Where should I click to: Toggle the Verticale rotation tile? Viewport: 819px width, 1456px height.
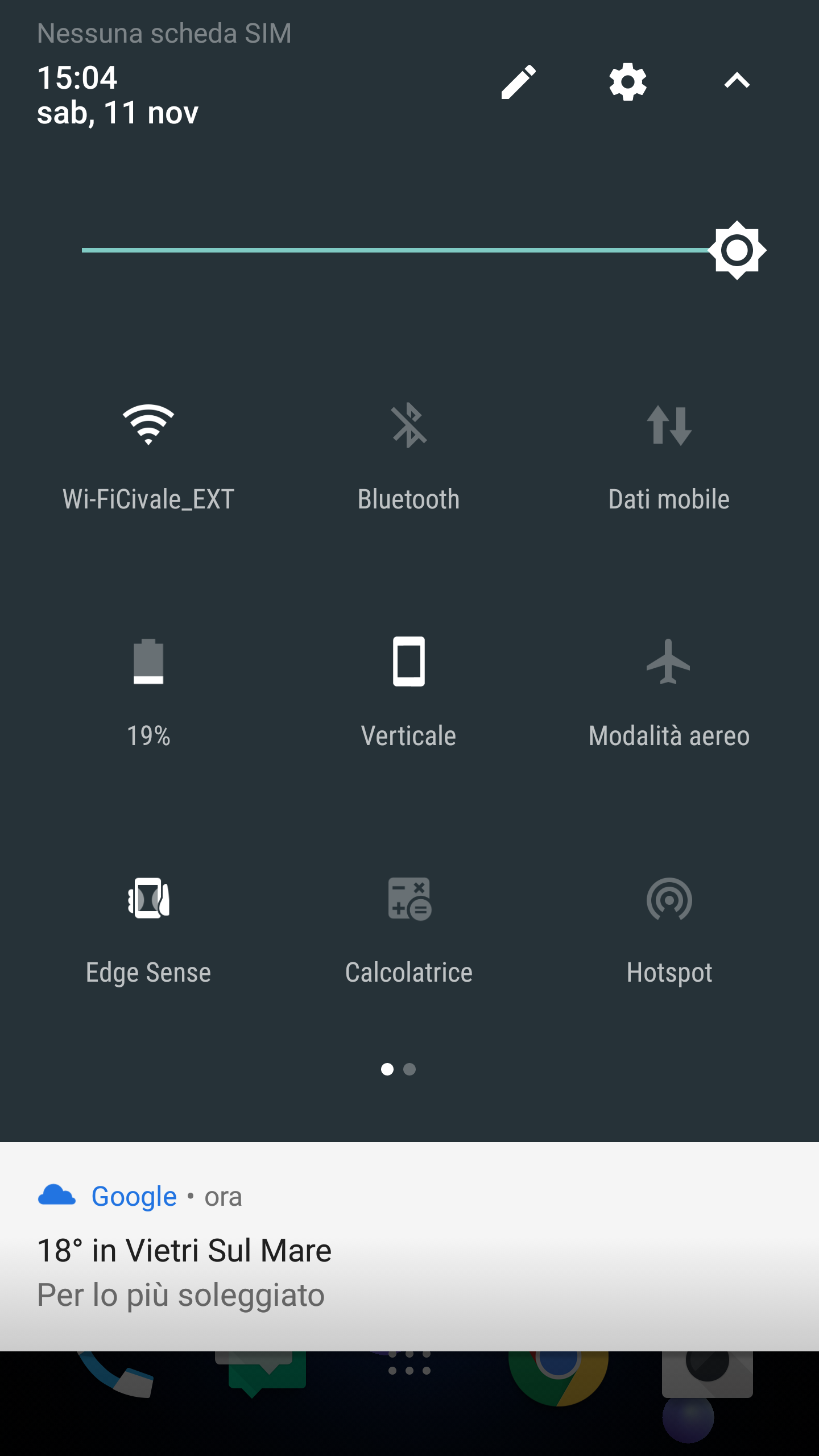tap(409, 662)
